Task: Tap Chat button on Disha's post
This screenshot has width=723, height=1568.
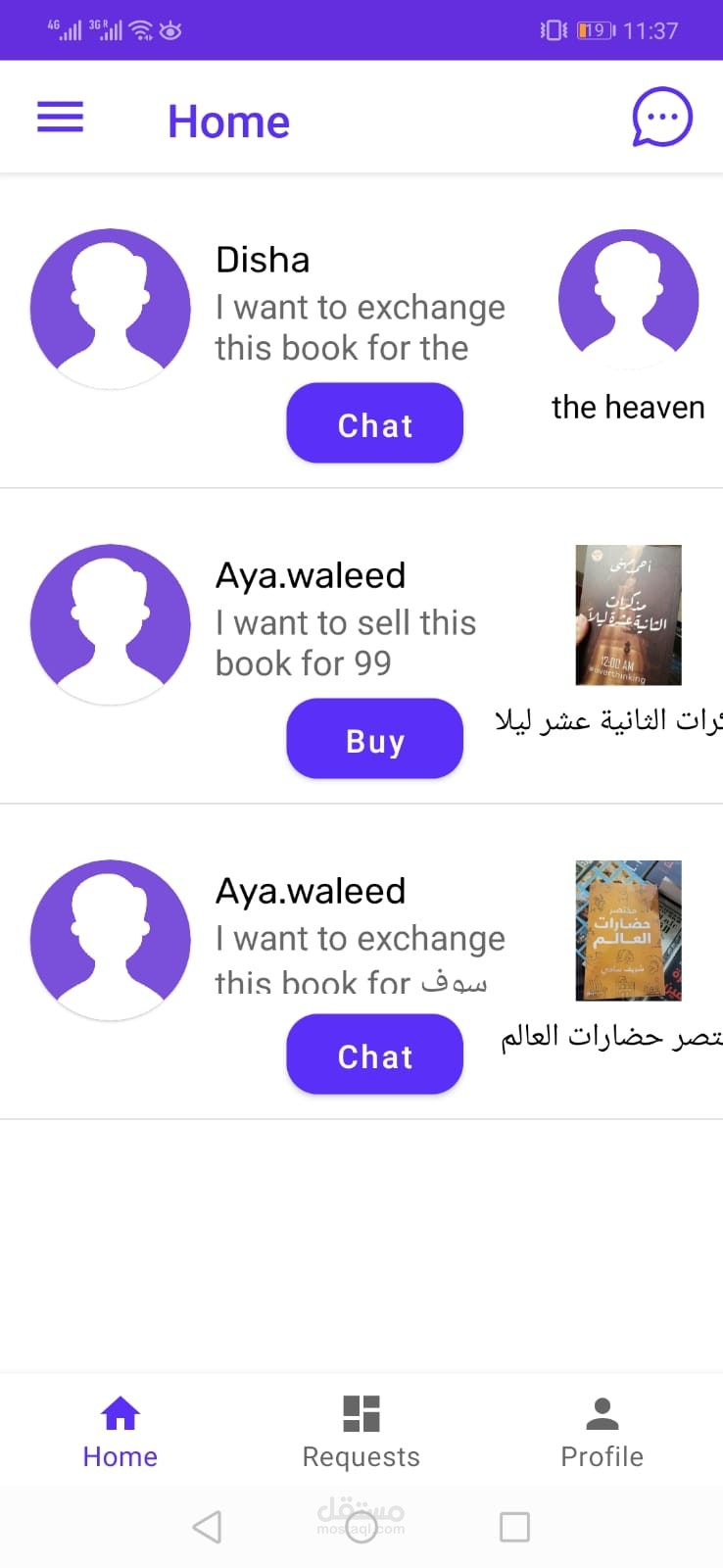Action: pyautogui.click(x=374, y=423)
